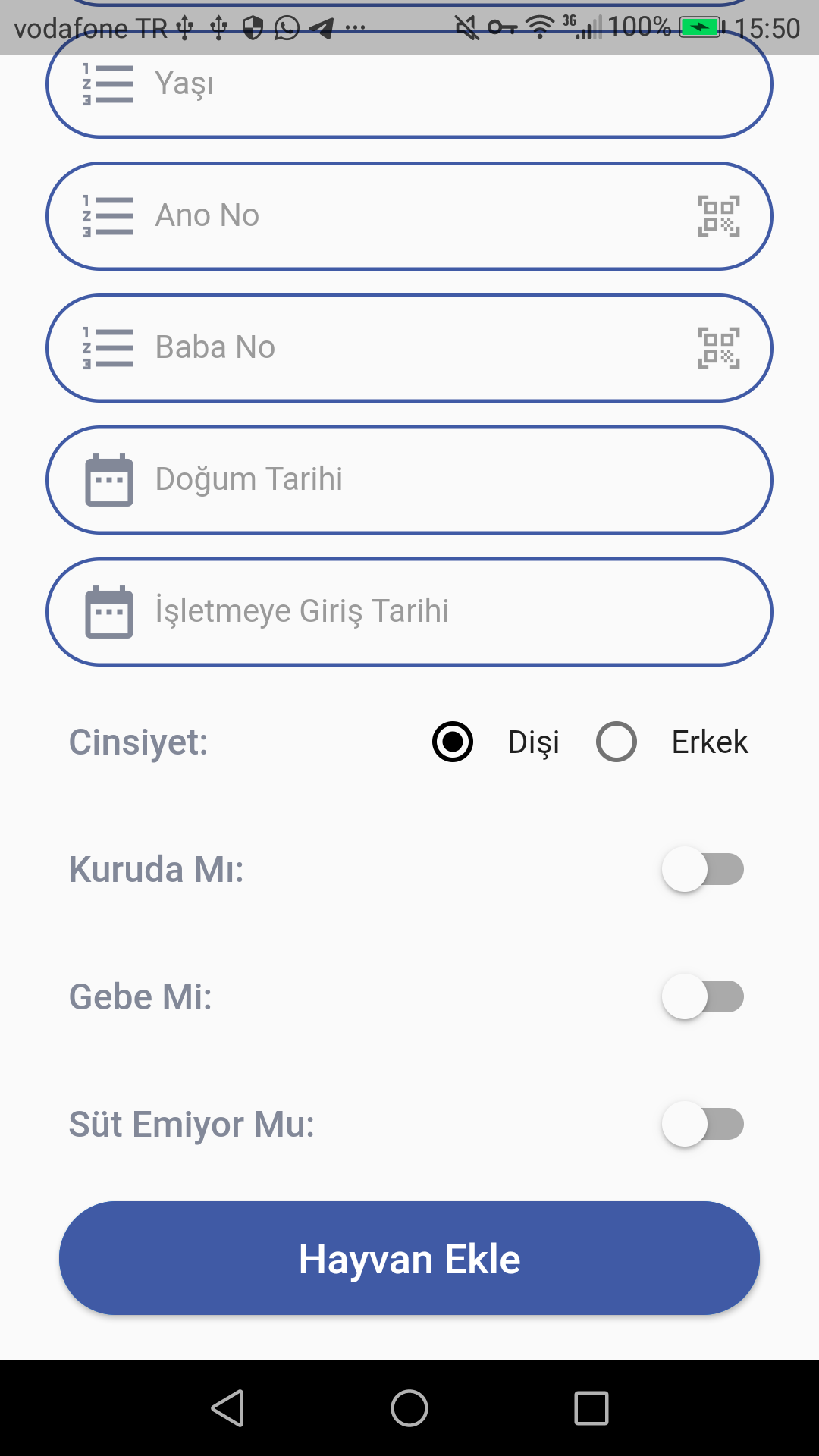Tap the QR code scanner beside Baba No
Image resolution: width=819 pixels, height=1456 pixels.
click(717, 347)
